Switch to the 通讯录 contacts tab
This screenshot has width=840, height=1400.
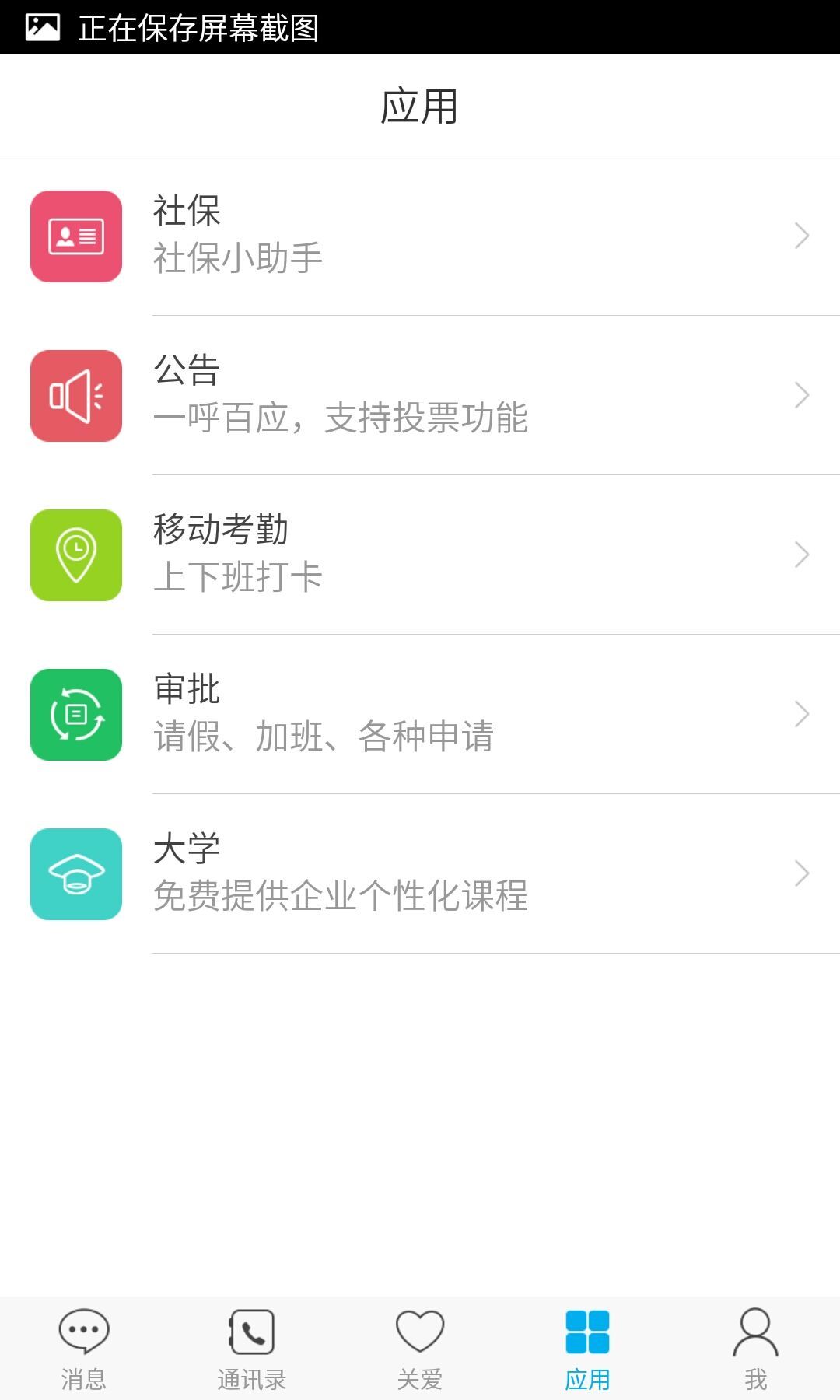point(252,1349)
